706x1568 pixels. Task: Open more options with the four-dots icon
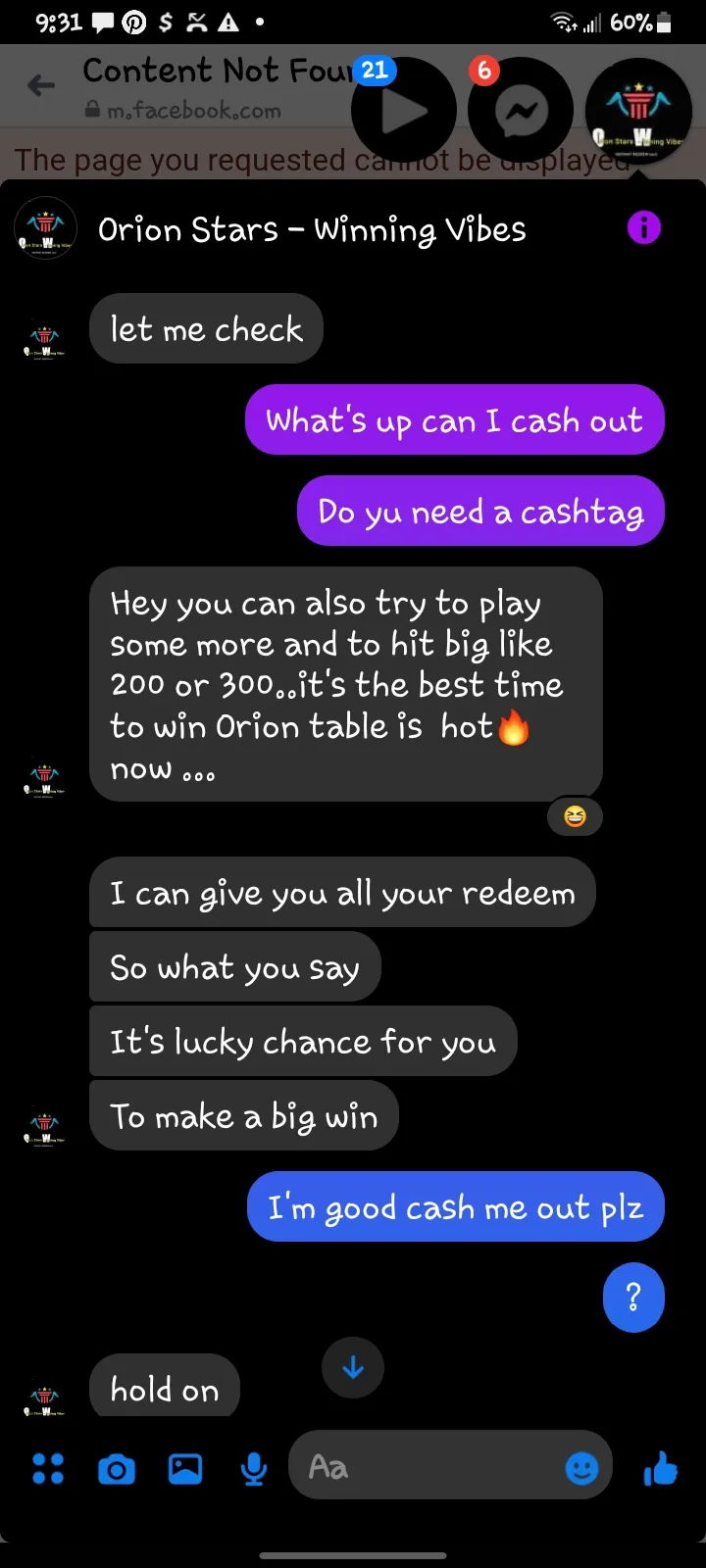pos(47,1468)
